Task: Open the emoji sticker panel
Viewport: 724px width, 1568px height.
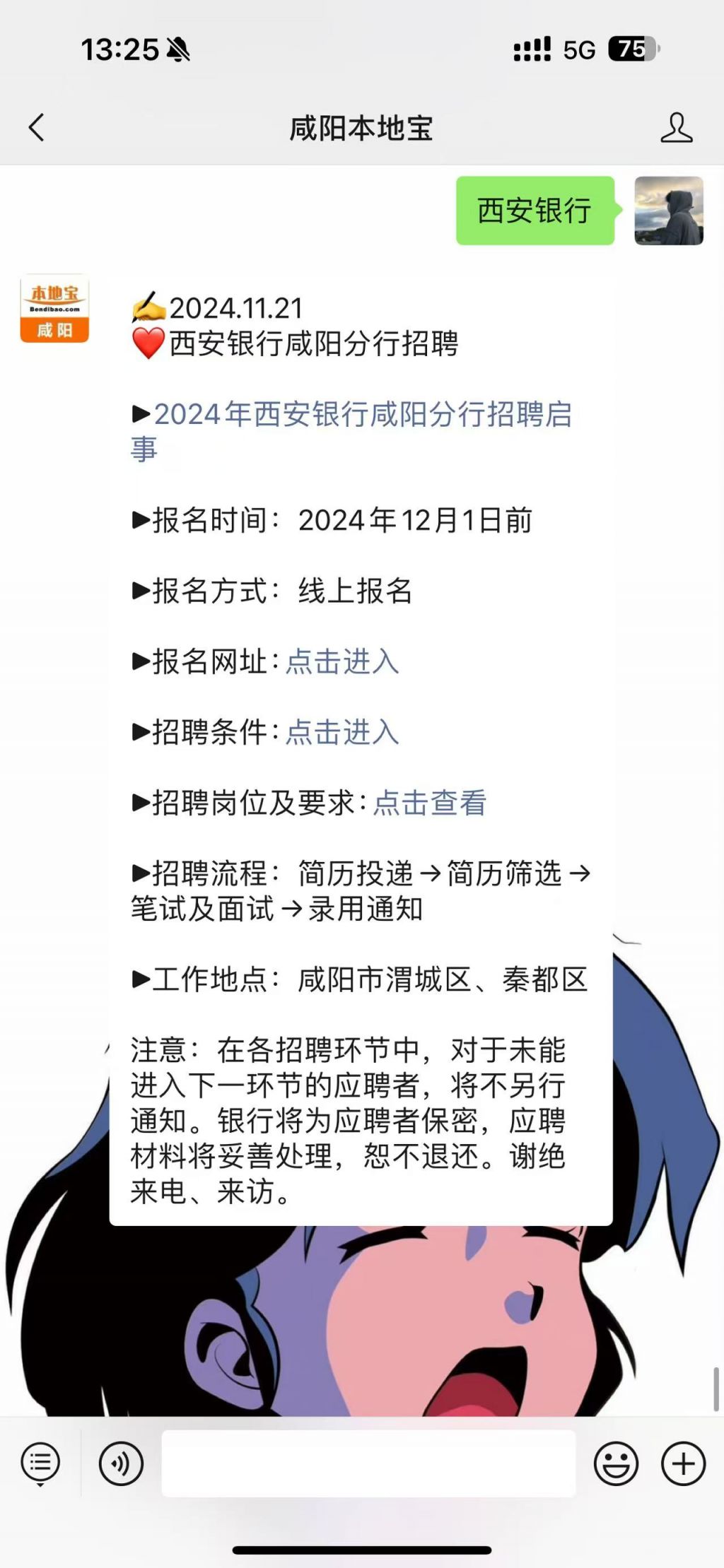Action: (616, 1463)
